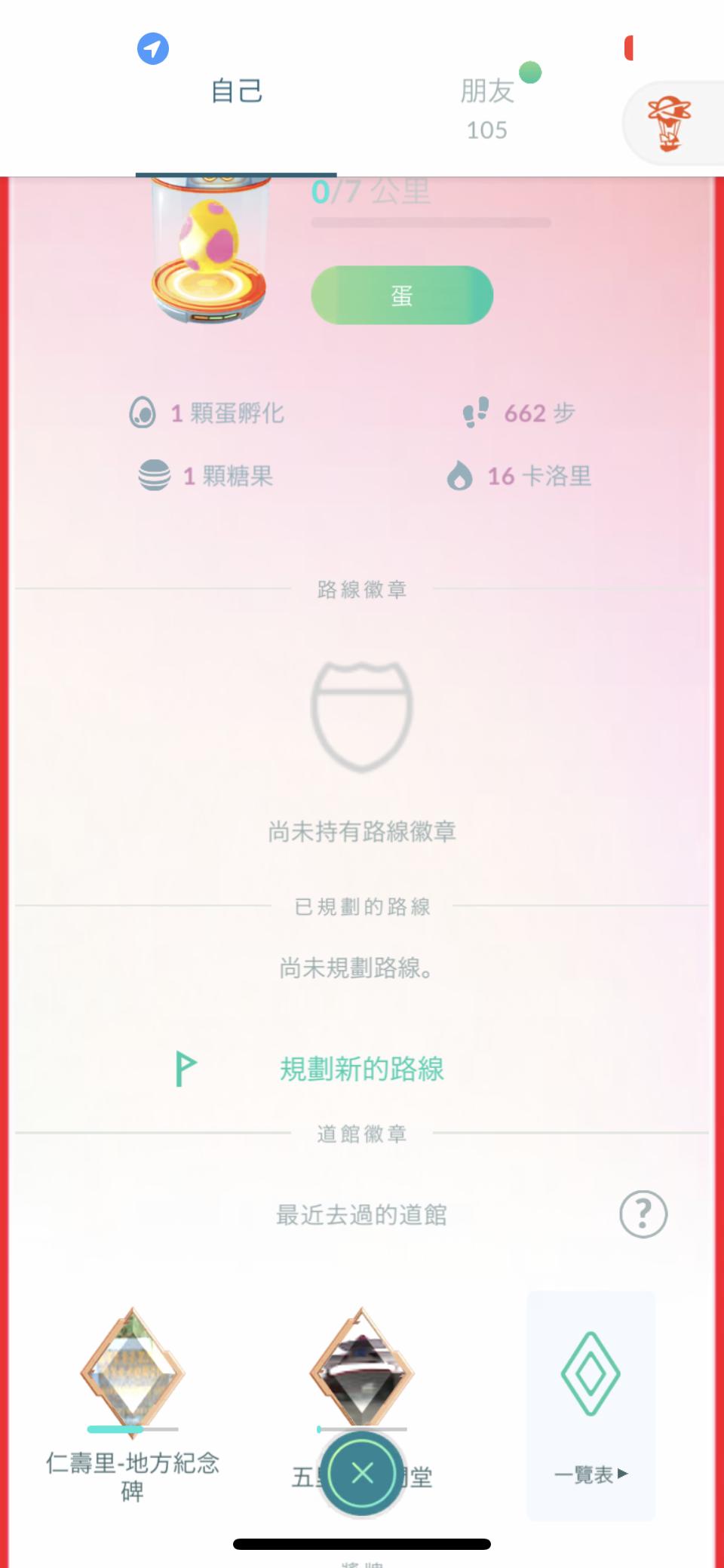
Task: Open the egg incubator image
Action: pos(210,249)
